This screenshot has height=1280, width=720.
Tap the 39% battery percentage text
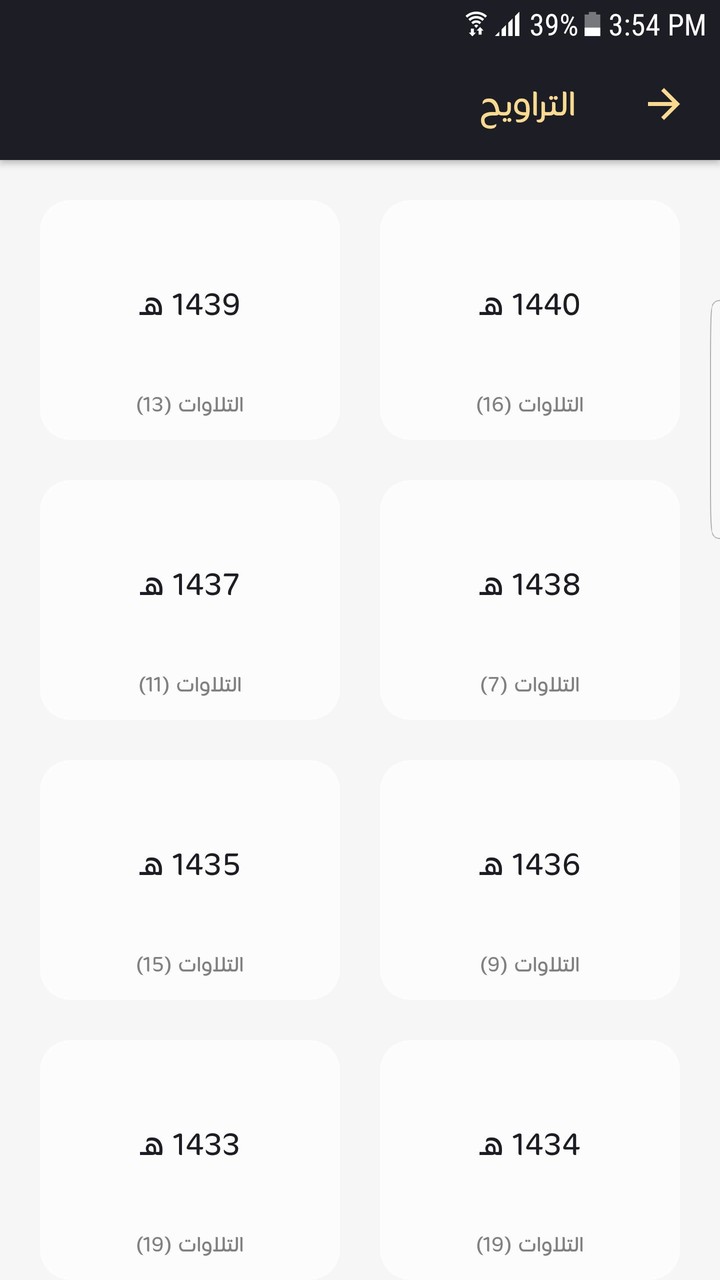[x=552, y=25]
